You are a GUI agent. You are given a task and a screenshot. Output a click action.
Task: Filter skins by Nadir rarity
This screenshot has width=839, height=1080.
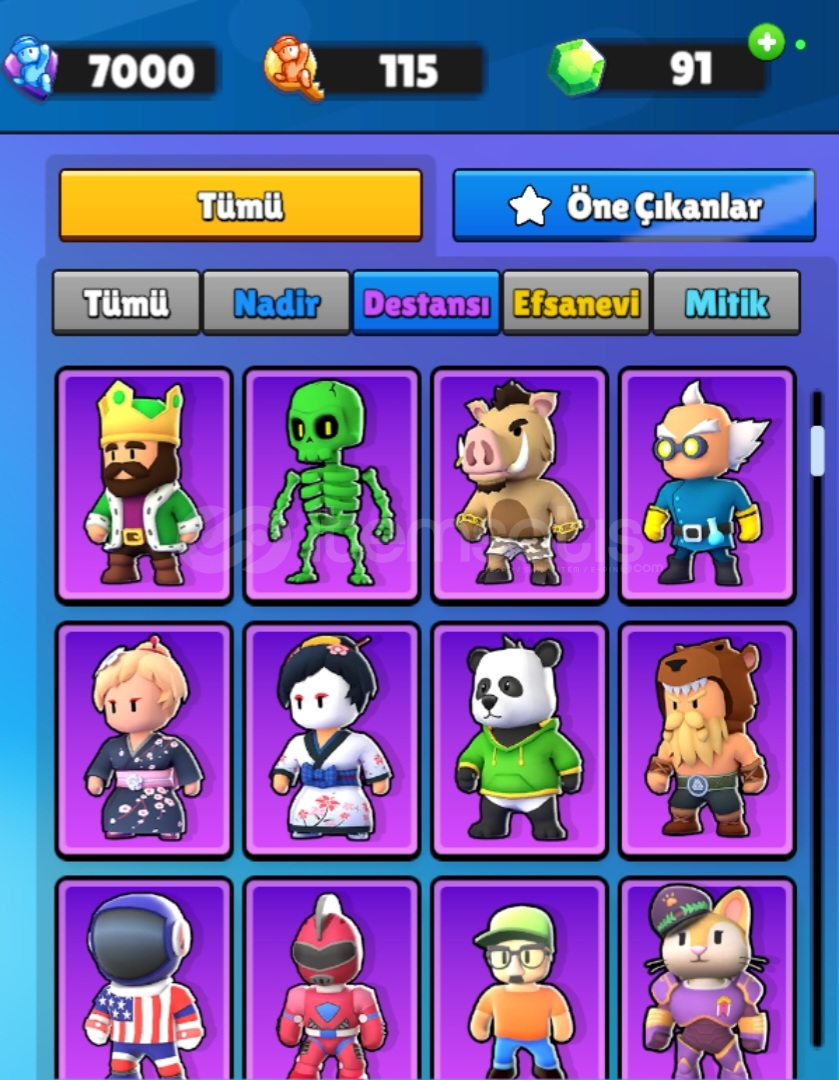coord(276,303)
